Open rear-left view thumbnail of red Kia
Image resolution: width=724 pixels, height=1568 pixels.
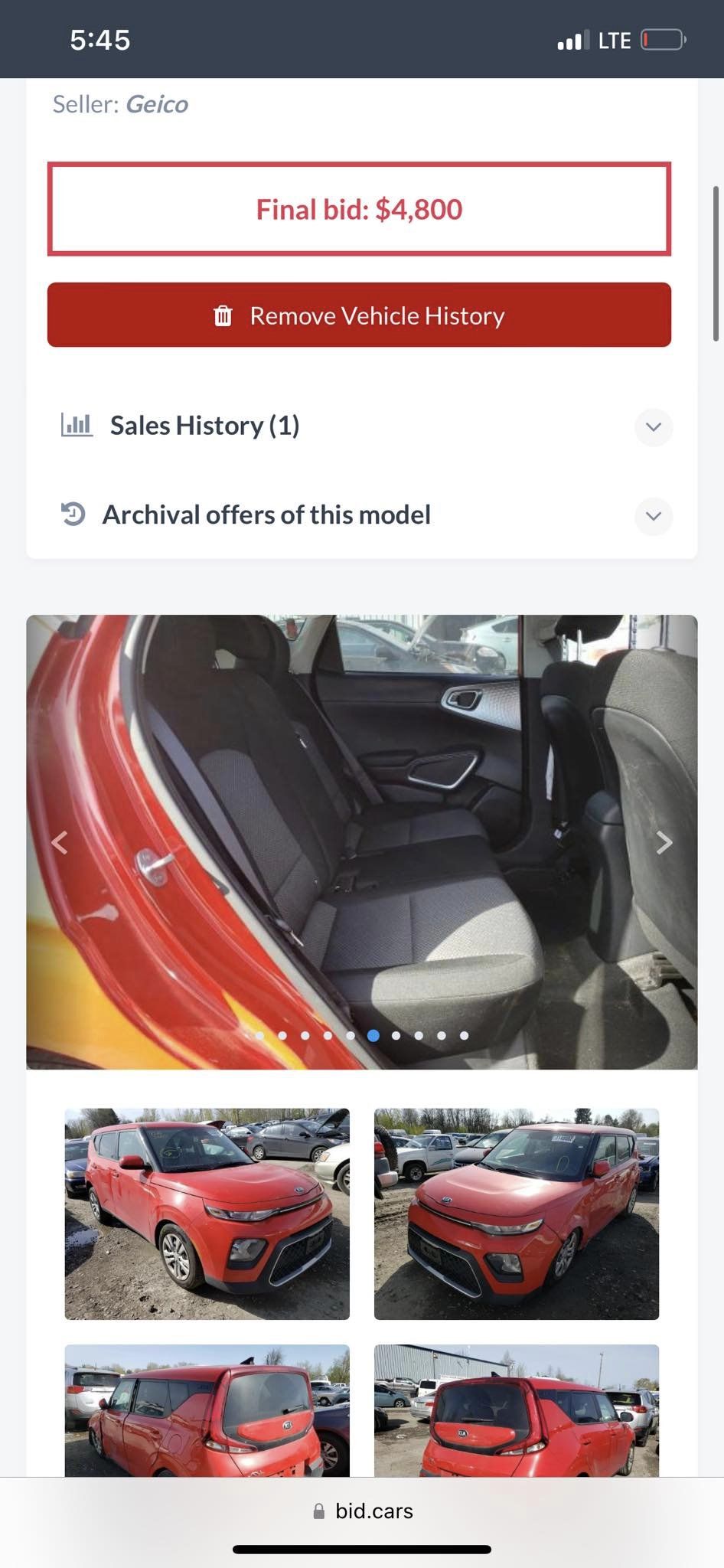click(x=207, y=1410)
